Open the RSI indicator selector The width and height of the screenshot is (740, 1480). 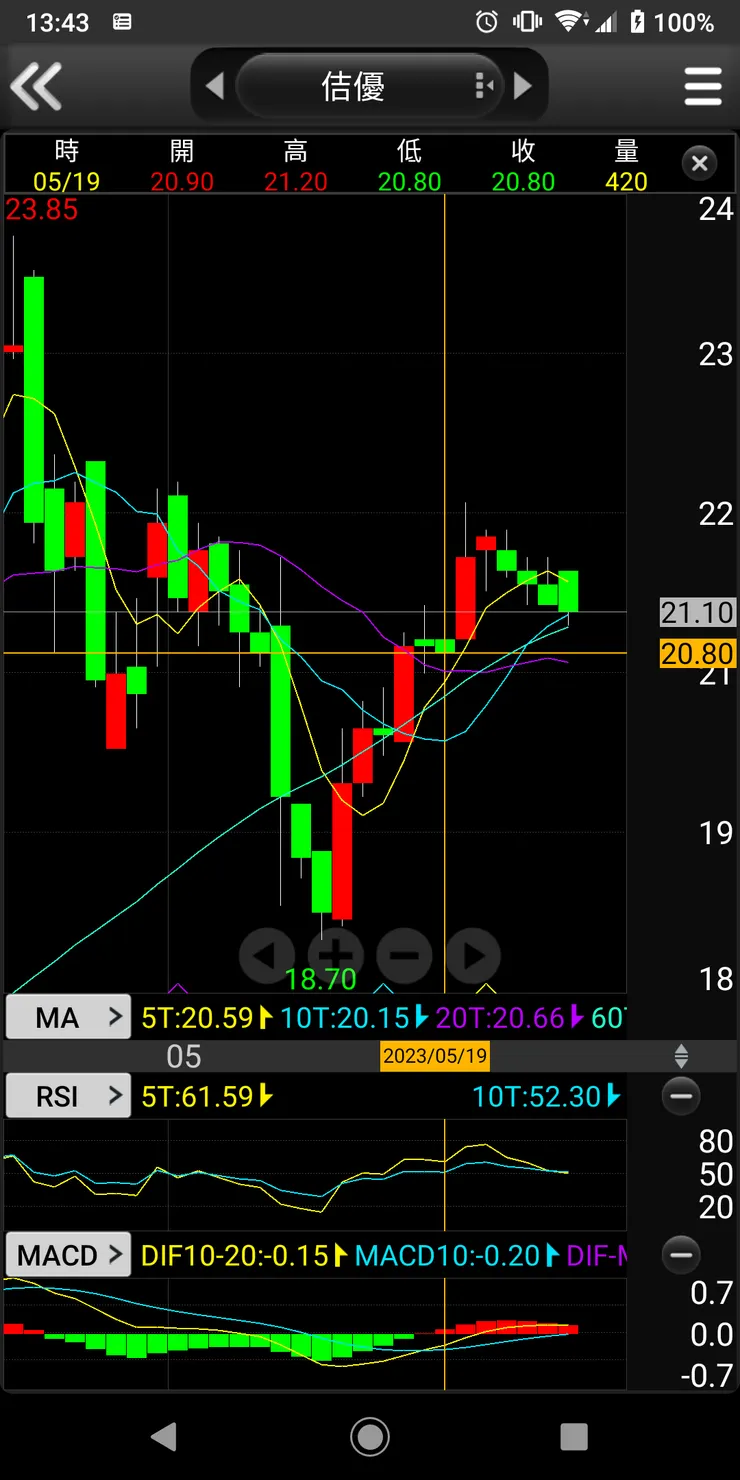tap(68, 1096)
